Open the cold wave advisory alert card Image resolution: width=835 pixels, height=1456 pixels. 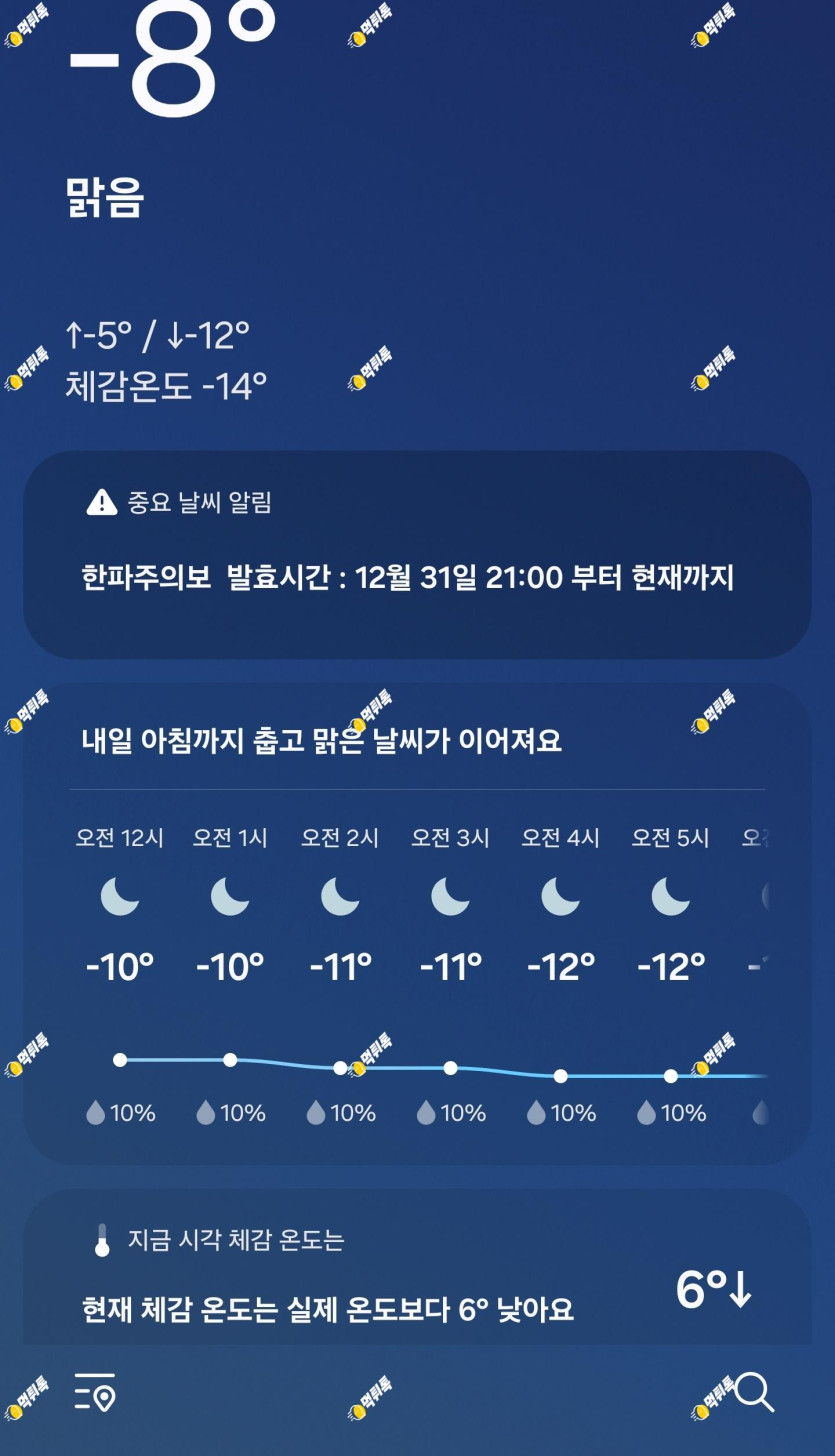tap(417, 555)
